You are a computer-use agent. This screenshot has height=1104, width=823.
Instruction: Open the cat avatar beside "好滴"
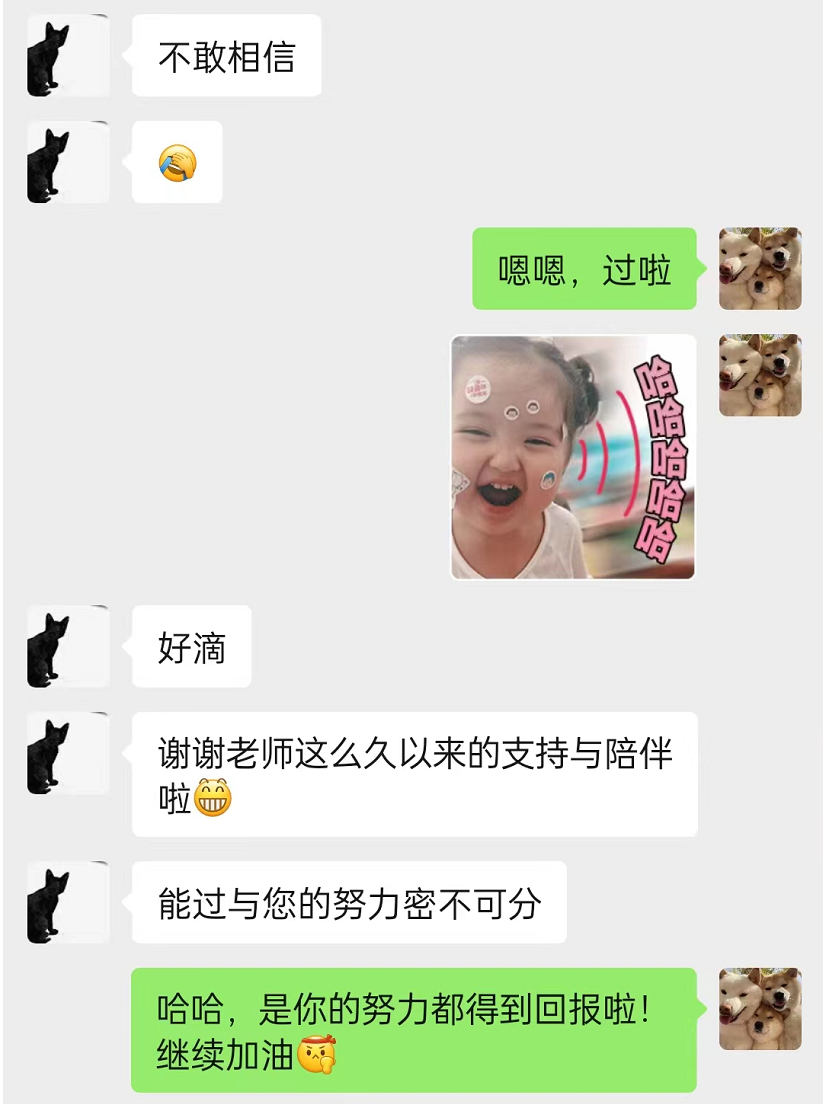(67, 646)
